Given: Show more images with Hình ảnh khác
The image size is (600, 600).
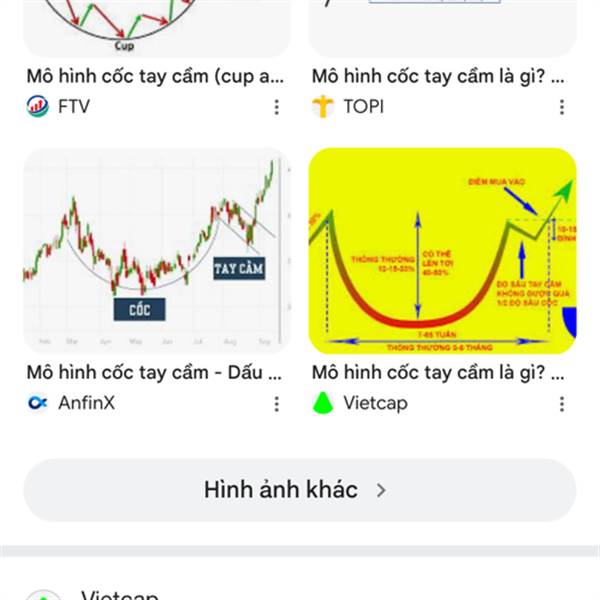Looking at the screenshot, I should (x=299, y=490).
